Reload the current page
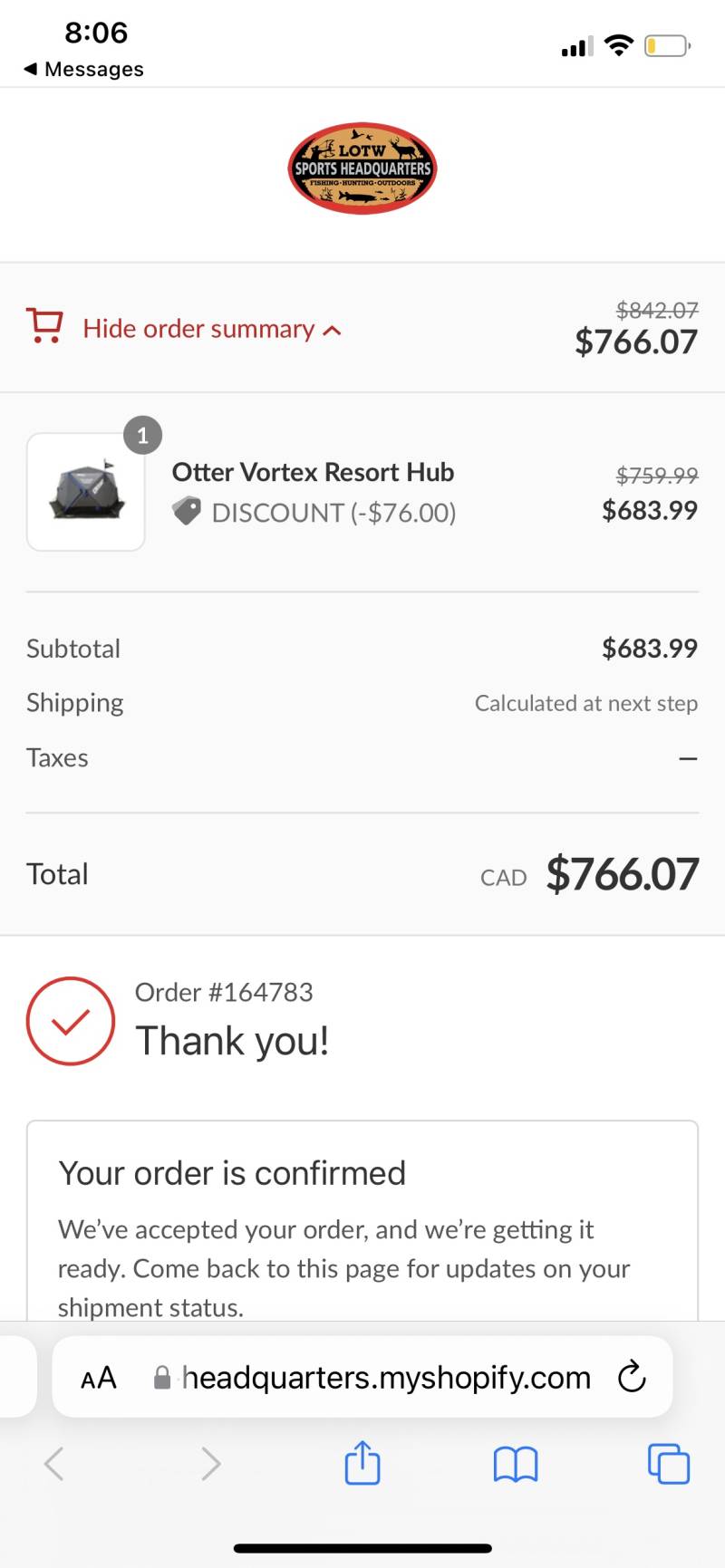This screenshot has width=725, height=1568. tap(632, 1377)
